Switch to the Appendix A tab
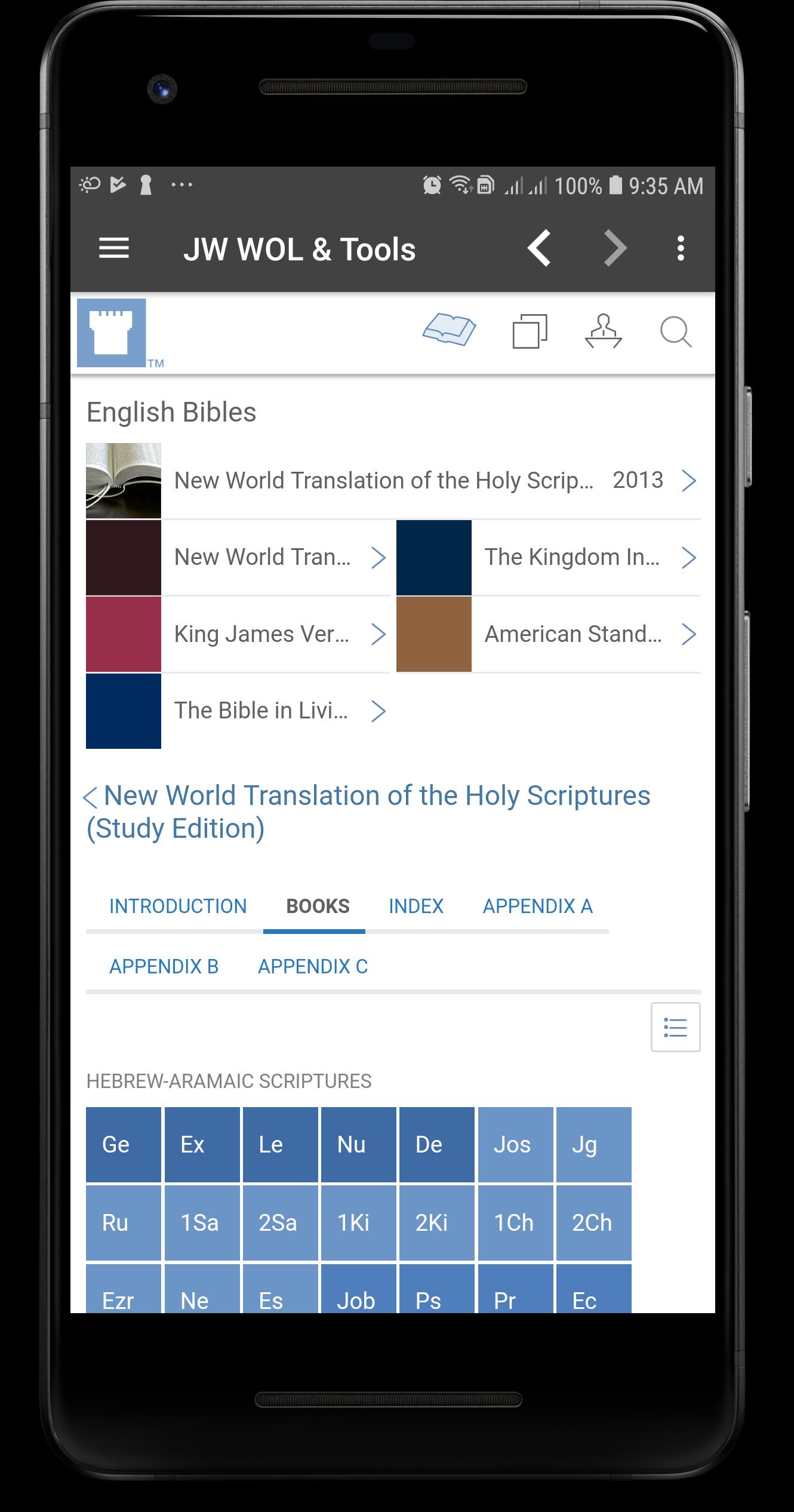The image size is (794, 1512). 537,906
